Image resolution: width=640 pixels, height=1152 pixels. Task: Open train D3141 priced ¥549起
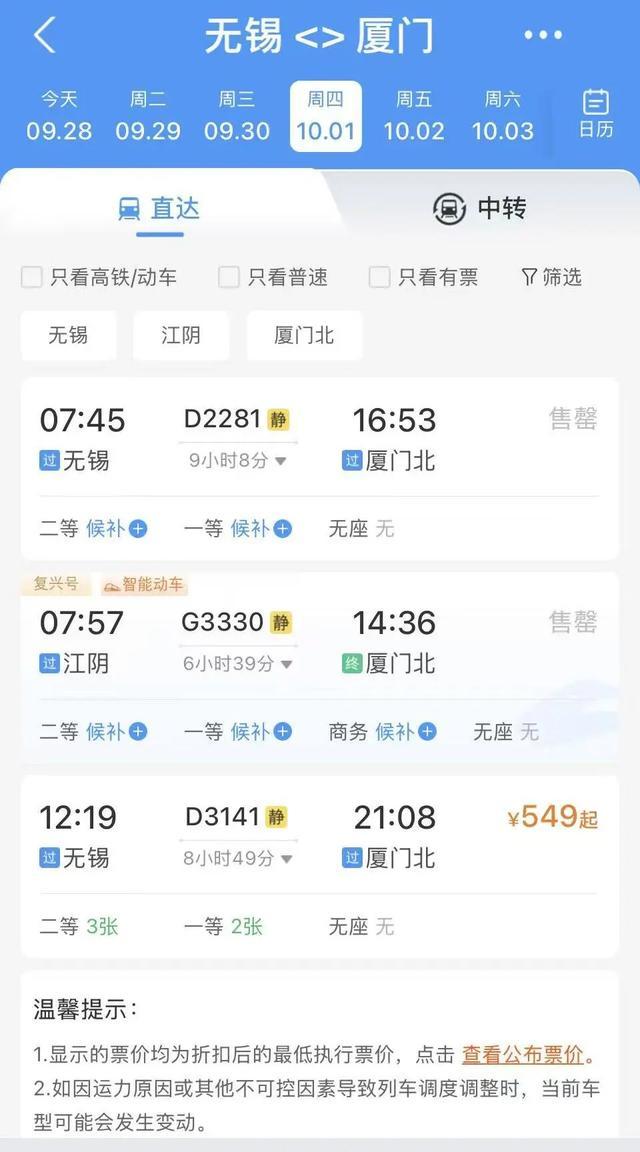[x=320, y=866]
